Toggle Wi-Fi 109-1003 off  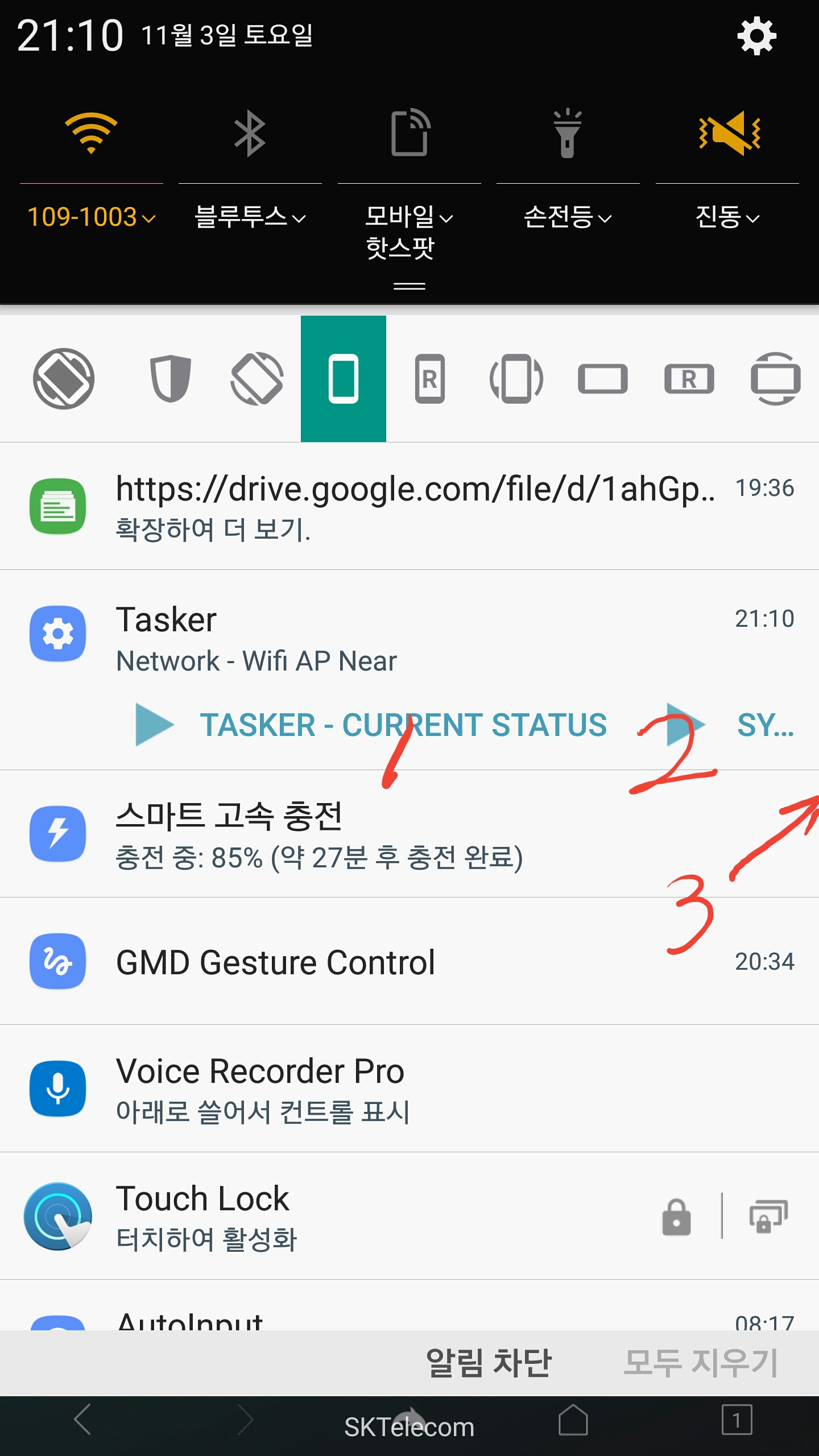pyautogui.click(x=91, y=133)
